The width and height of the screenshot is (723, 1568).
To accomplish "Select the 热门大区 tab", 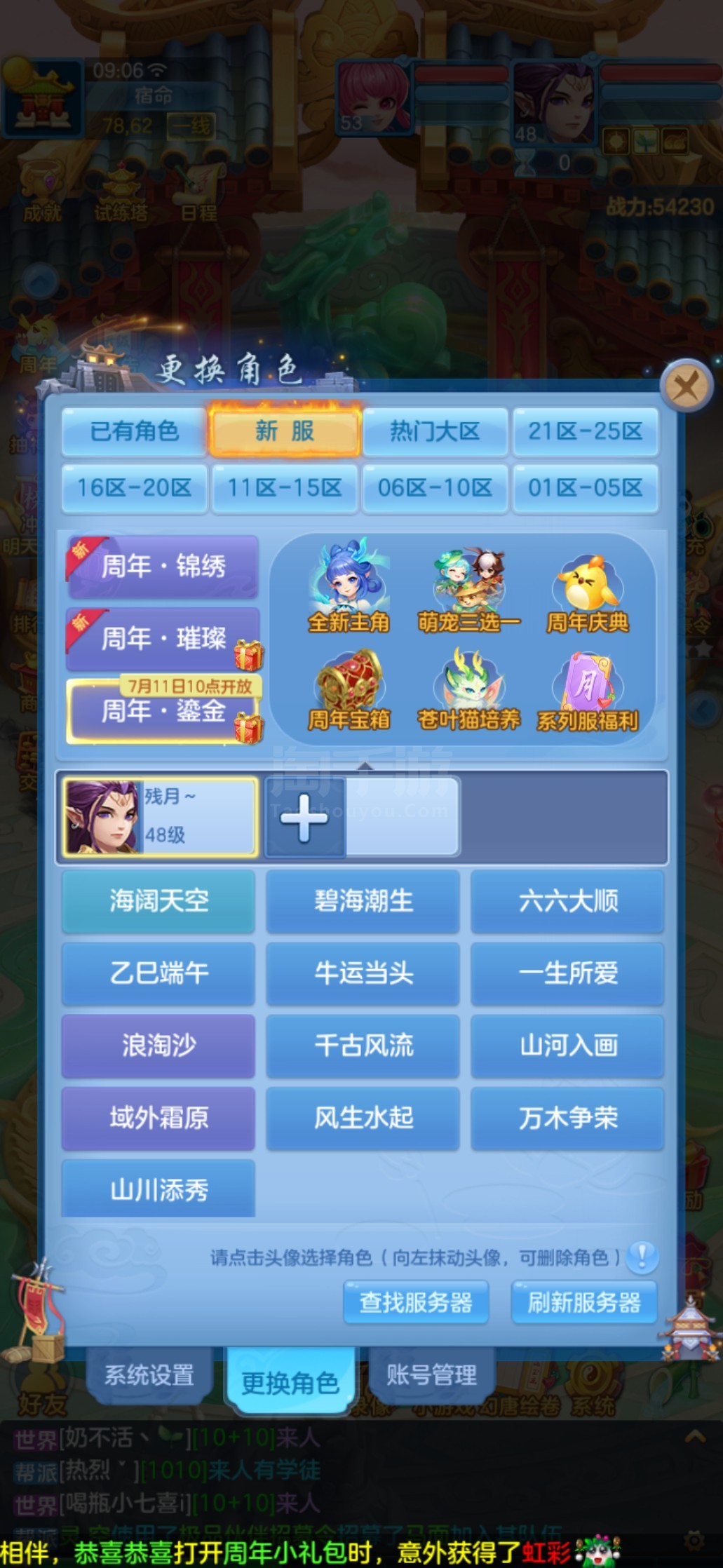I will [x=435, y=431].
